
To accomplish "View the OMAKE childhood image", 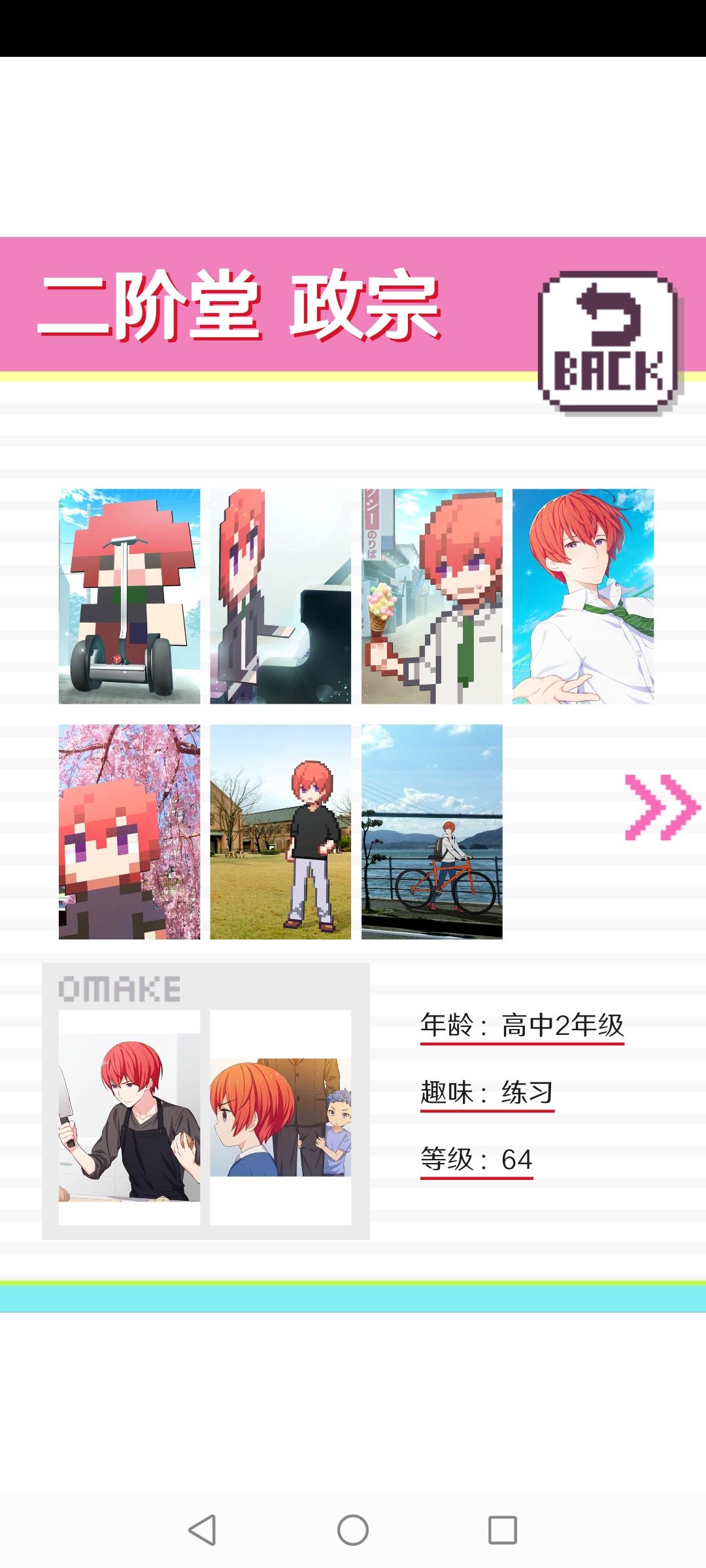I will (280, 1117).
